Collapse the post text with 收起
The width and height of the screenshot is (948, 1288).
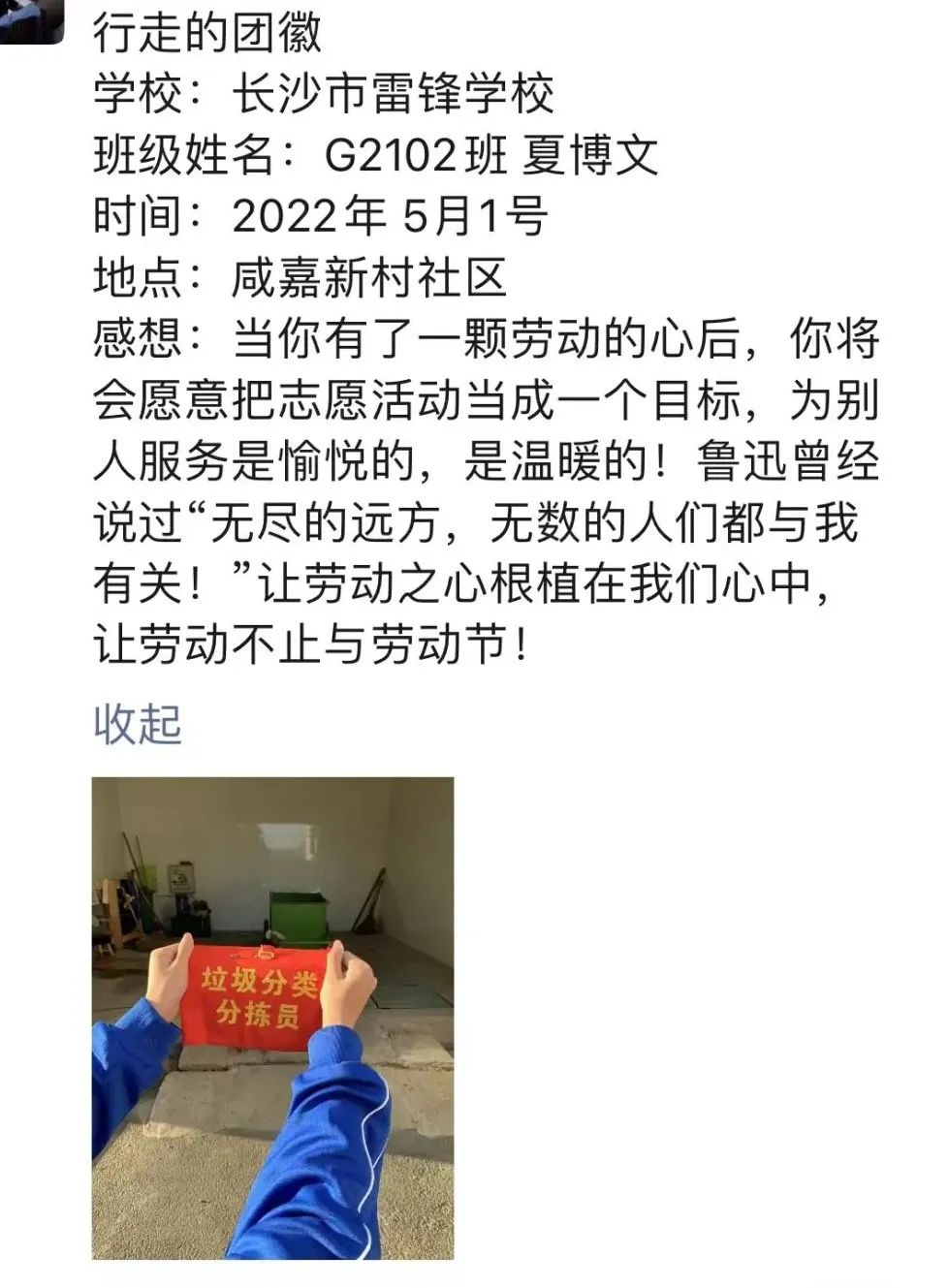[x=137, y=723]
